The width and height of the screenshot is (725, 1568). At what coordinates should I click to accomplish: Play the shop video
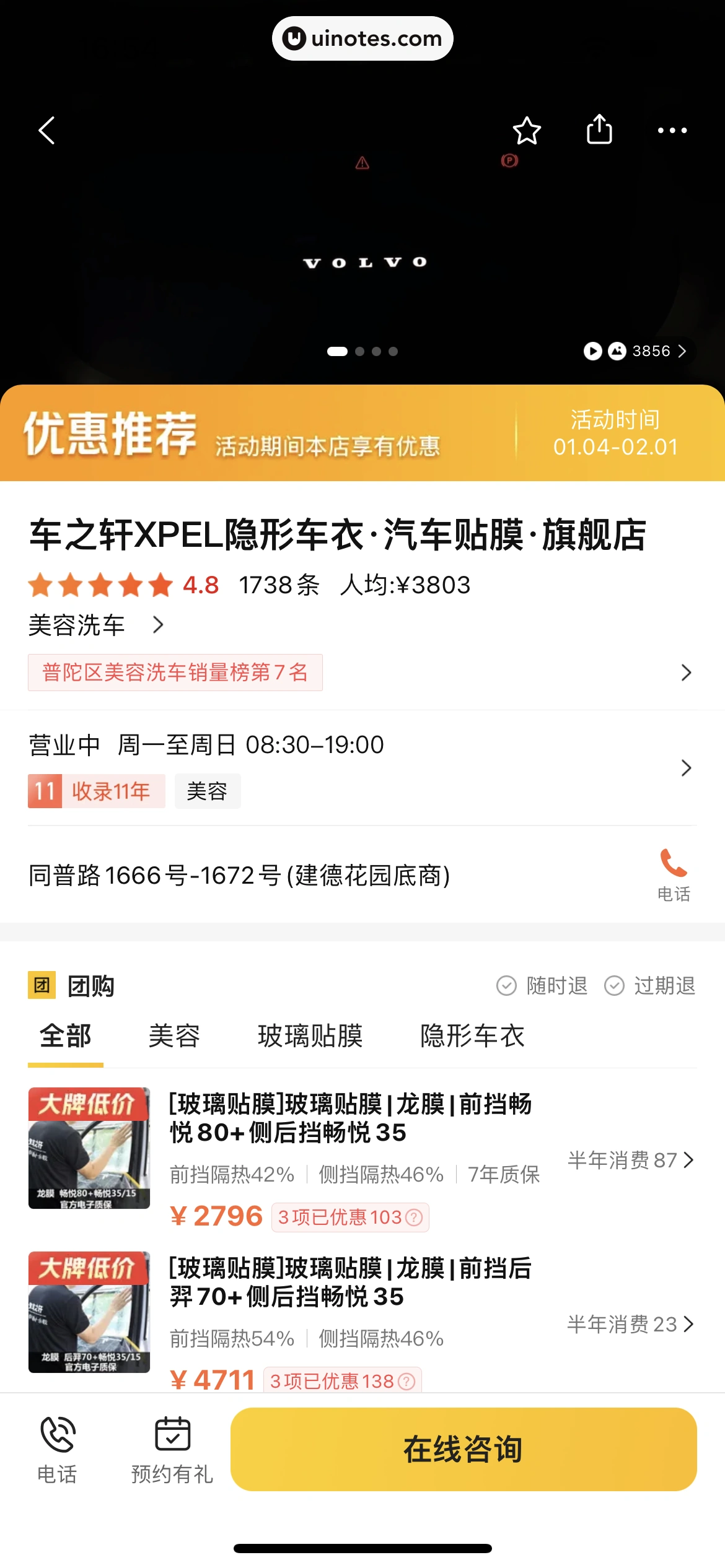pos(593,351)
